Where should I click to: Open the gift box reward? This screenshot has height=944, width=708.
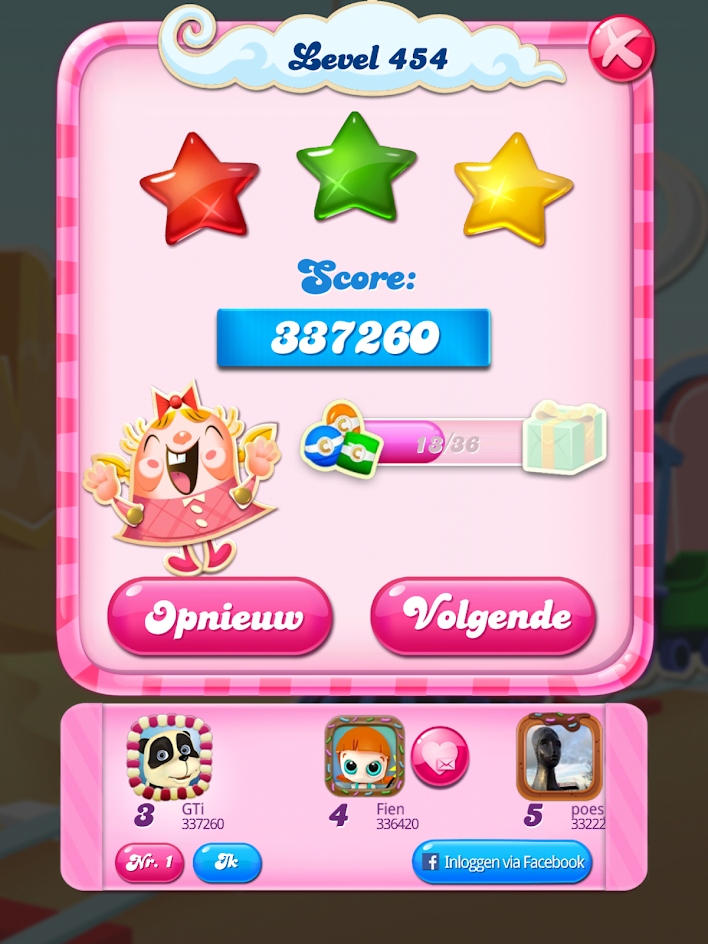565,437
